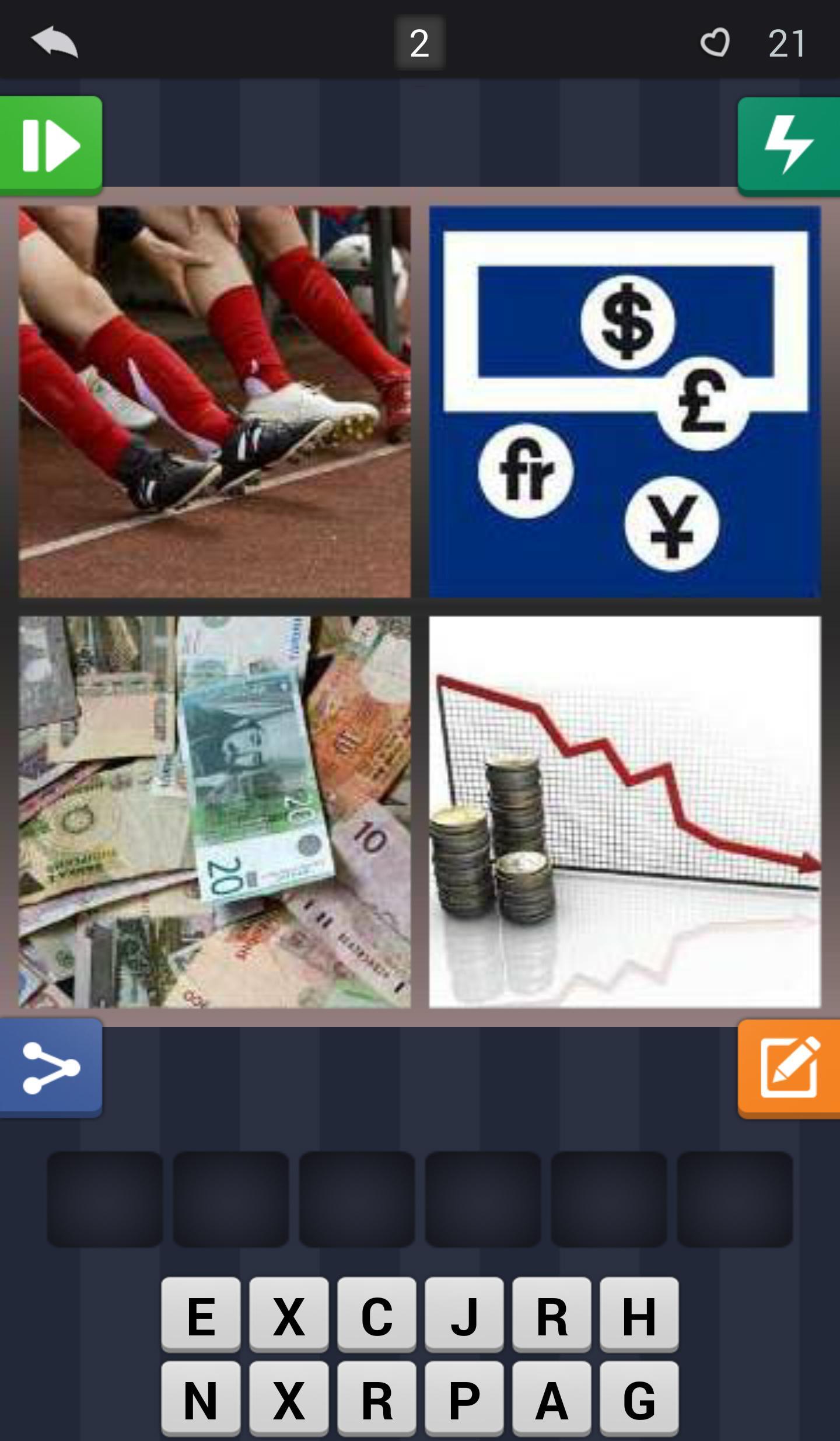Screen dimensions: 840x1441
Task: Share this puzzle
Action: coord(51,1068)
